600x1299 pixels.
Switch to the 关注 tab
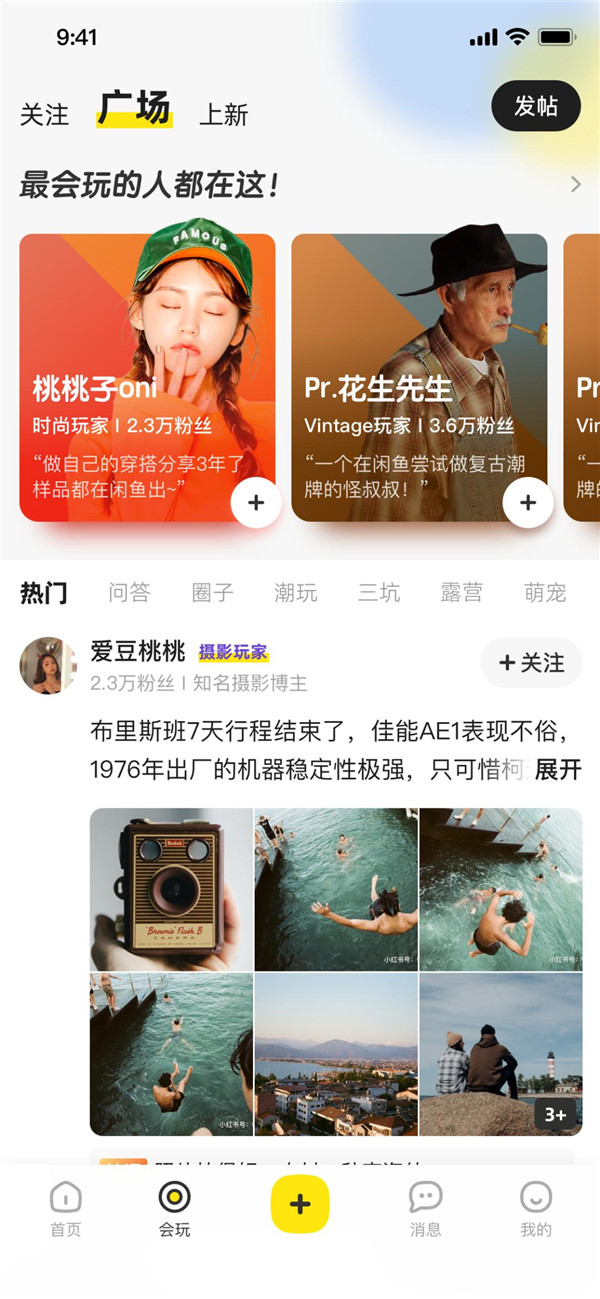[45, 115]
